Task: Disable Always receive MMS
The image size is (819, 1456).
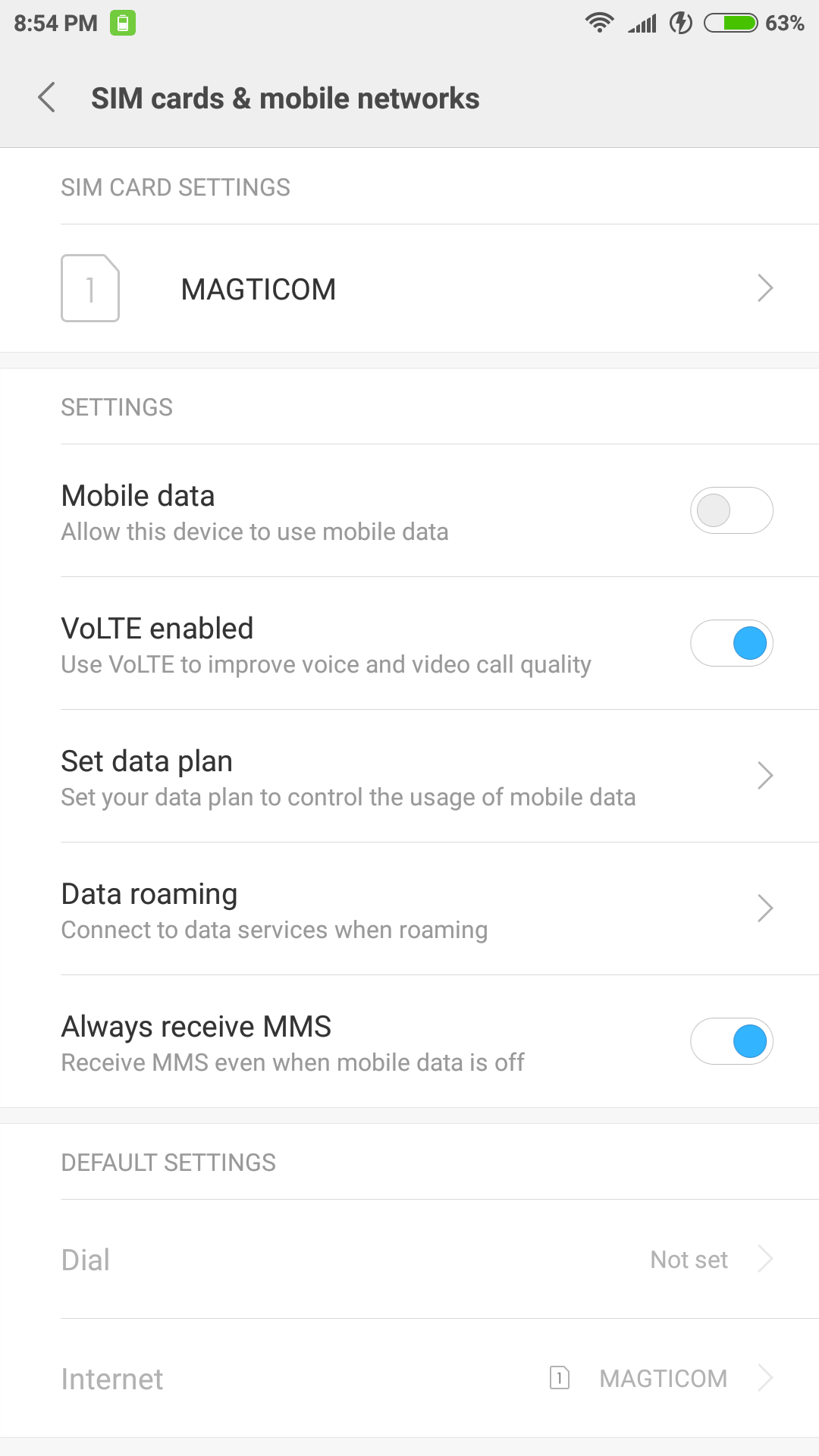Action: 731,1041
